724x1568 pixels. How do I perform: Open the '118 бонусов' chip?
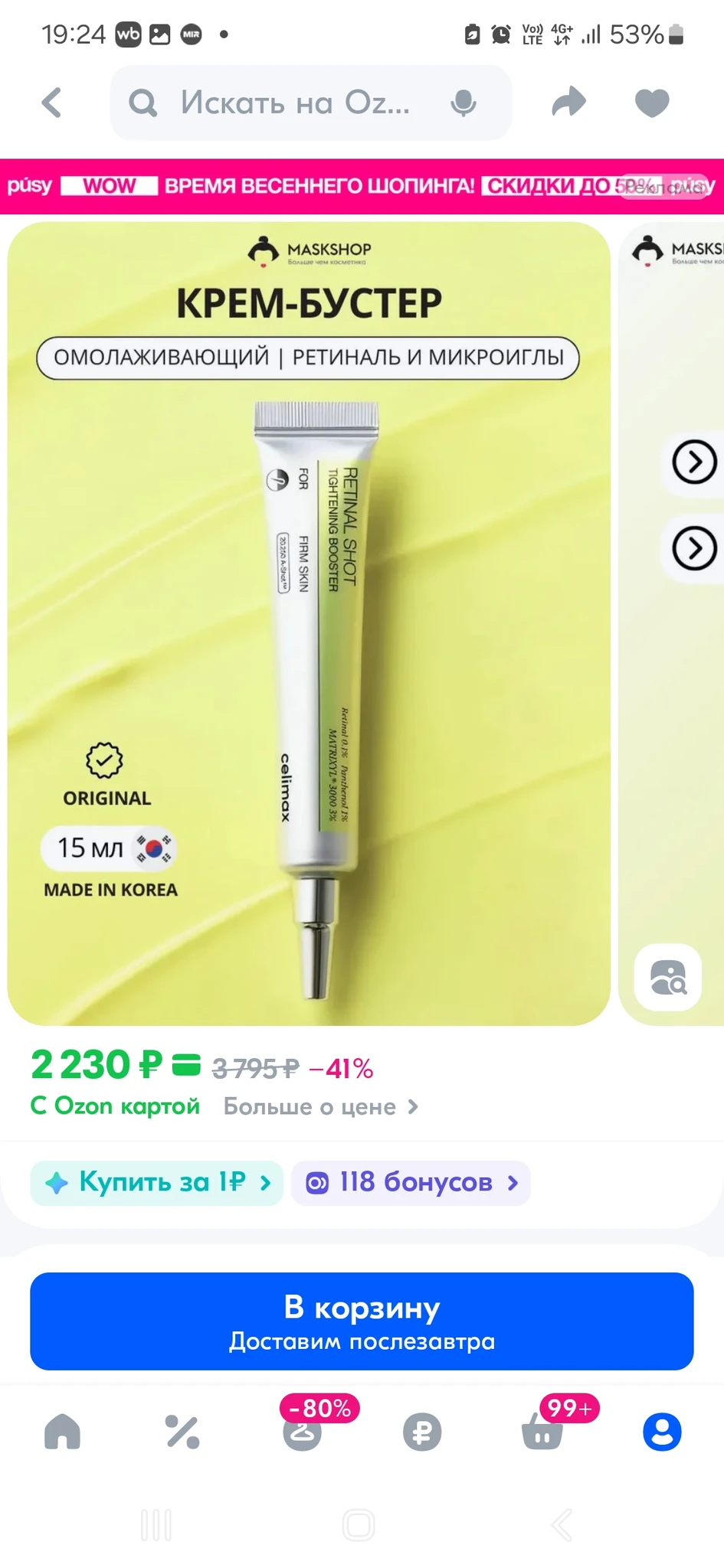[x=411, y=1183]
